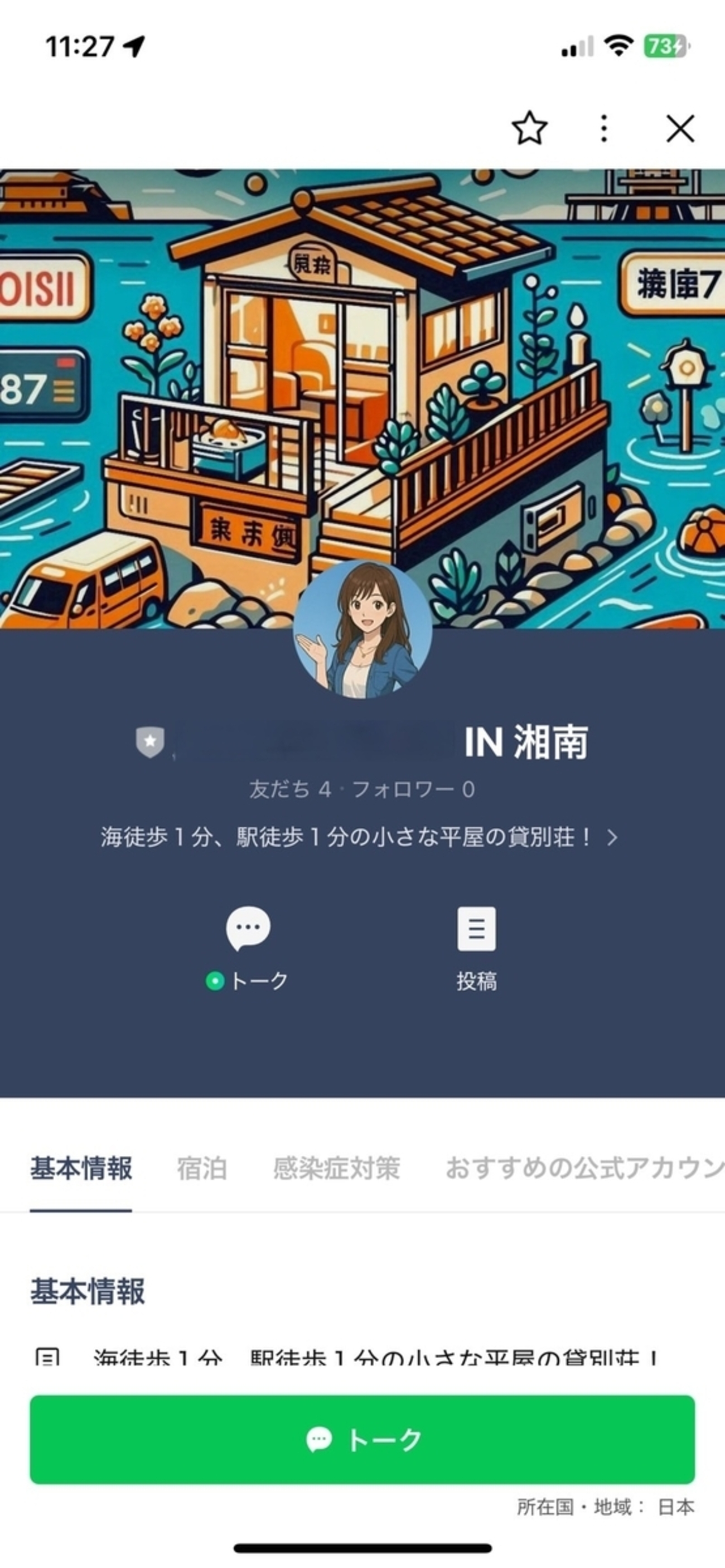Switch to the 感染症対策 tab
The height and width of the screenshot is (1568, 725).
pyautogui.click(x=336, y=1169)
